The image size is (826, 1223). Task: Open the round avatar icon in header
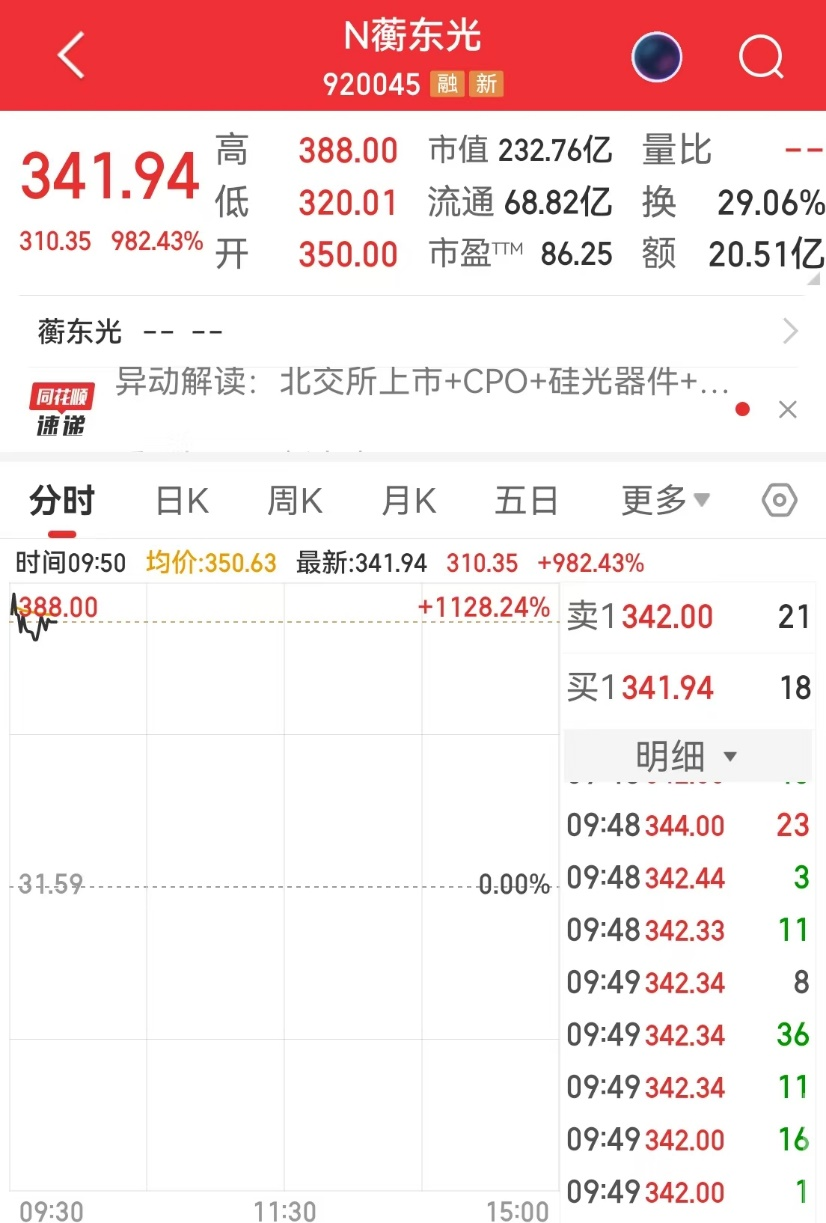657,56
